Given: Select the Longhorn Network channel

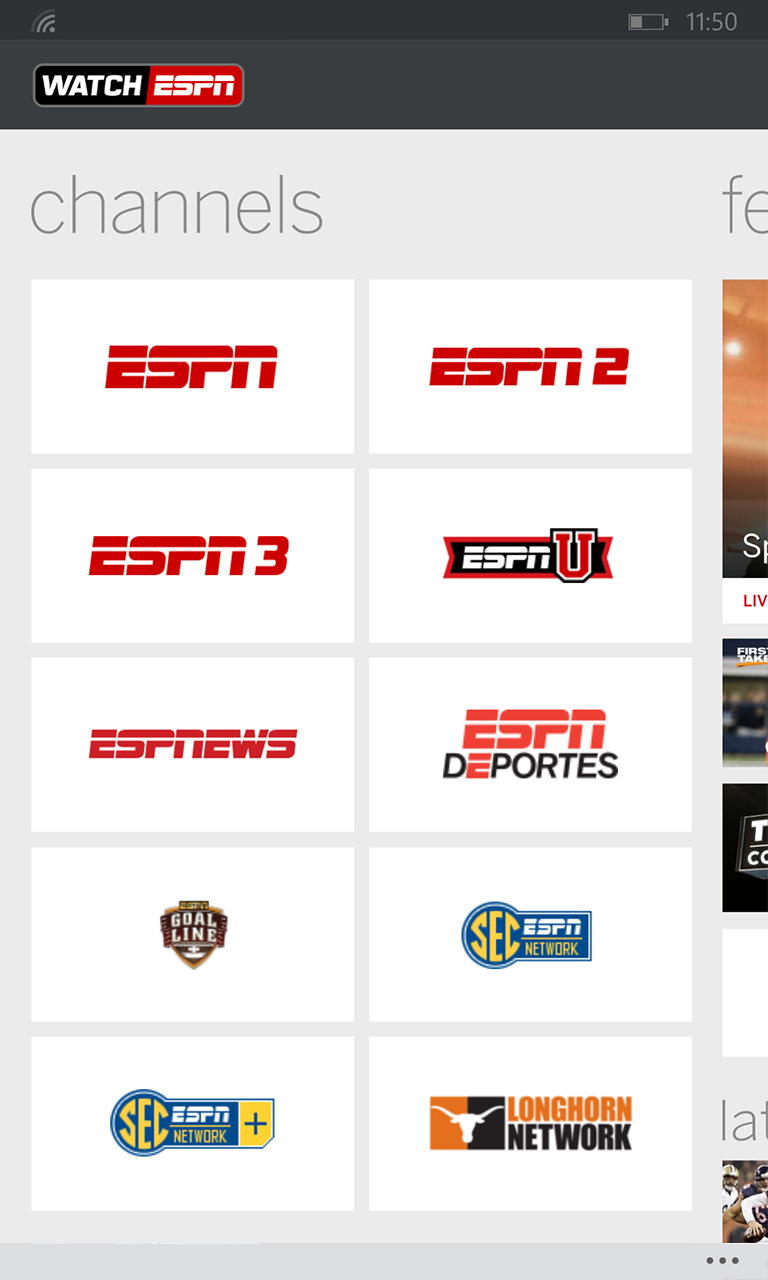Looking at the screenshot, I should click(530, 1123).
